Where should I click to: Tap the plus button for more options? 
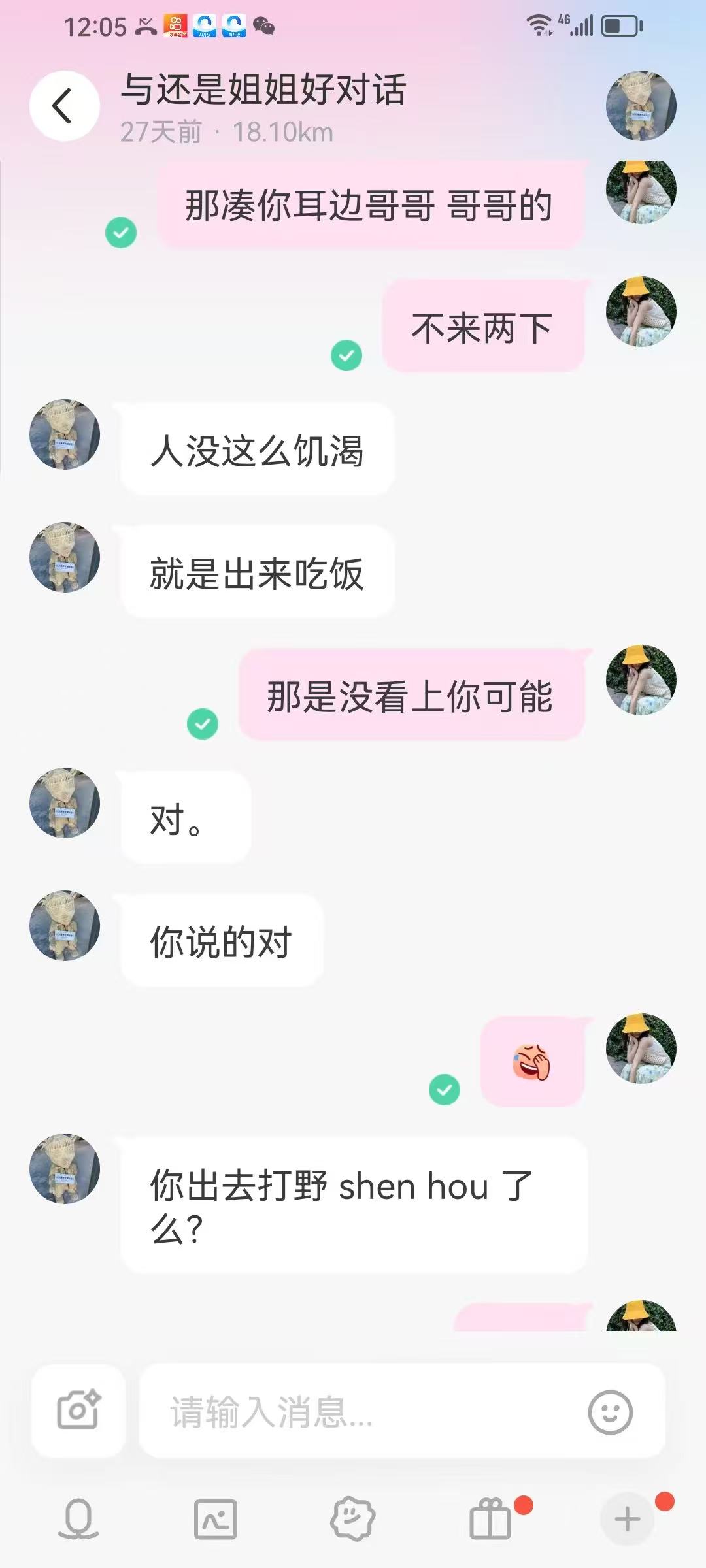point(628,1518)
